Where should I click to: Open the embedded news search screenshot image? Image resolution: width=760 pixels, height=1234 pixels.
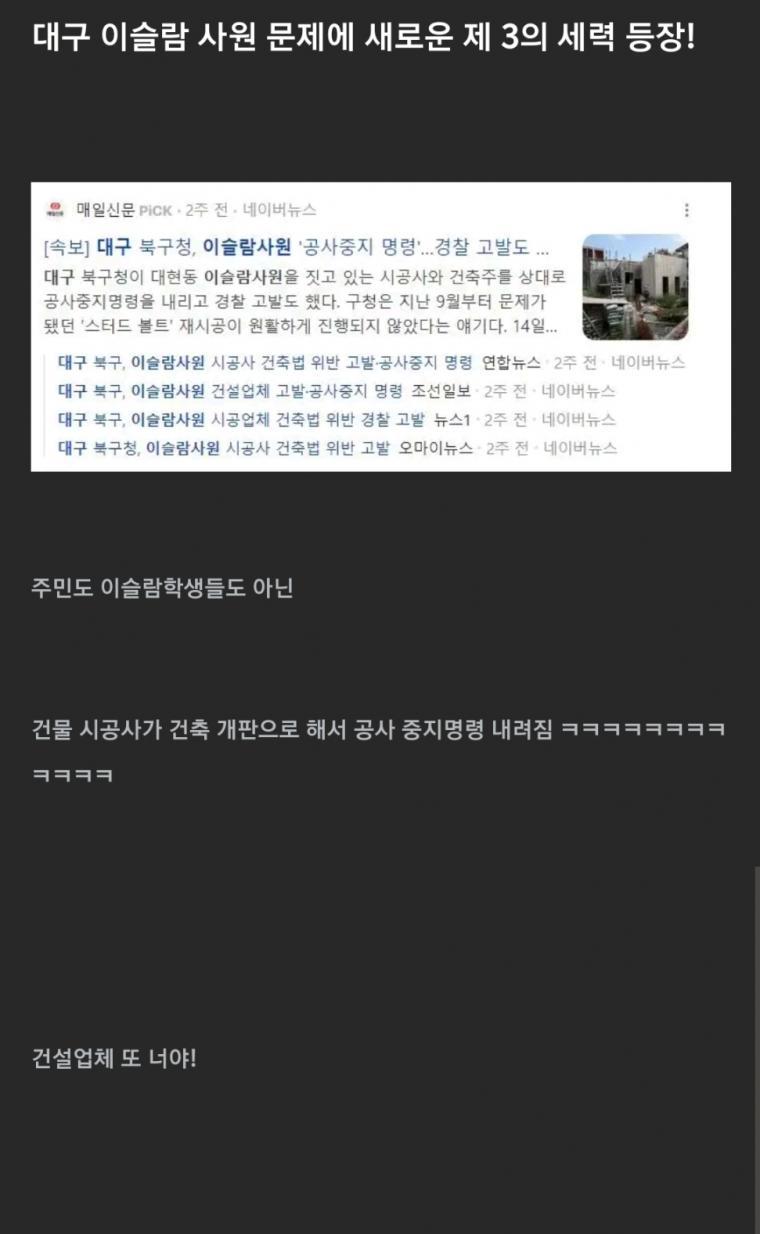point(380,326)
